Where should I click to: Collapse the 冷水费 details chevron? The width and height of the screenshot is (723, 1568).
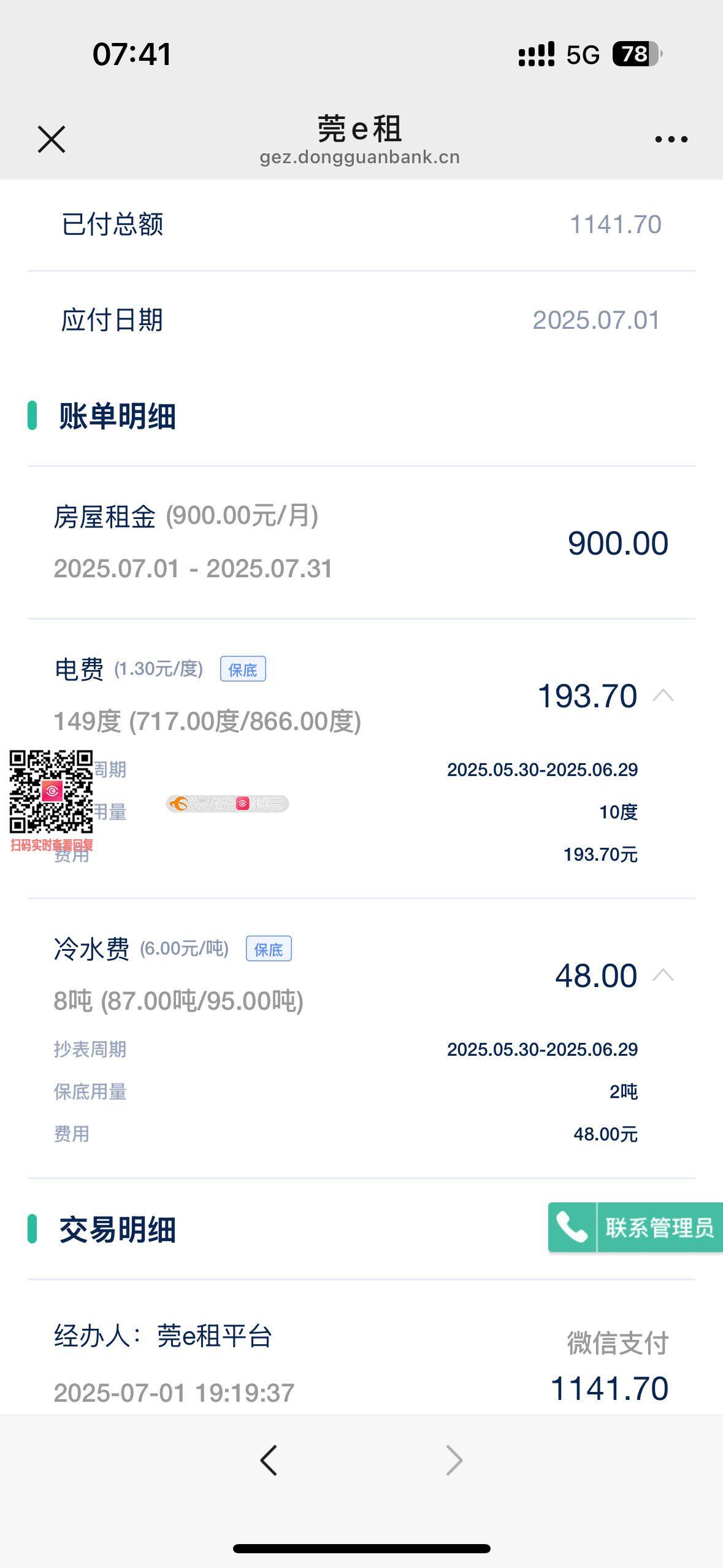point(664,975)
